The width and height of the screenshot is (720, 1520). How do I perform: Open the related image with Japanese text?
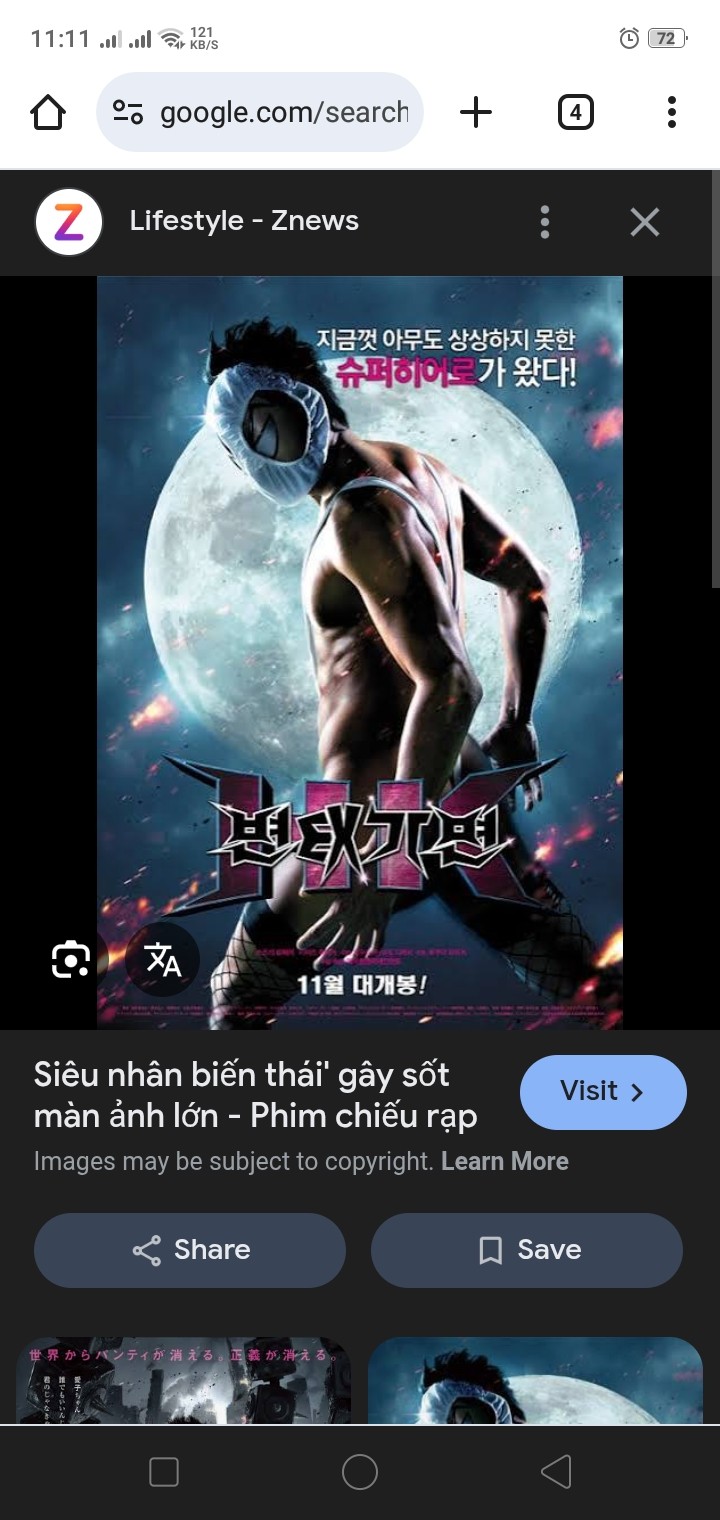click(x=183, y=1381)
